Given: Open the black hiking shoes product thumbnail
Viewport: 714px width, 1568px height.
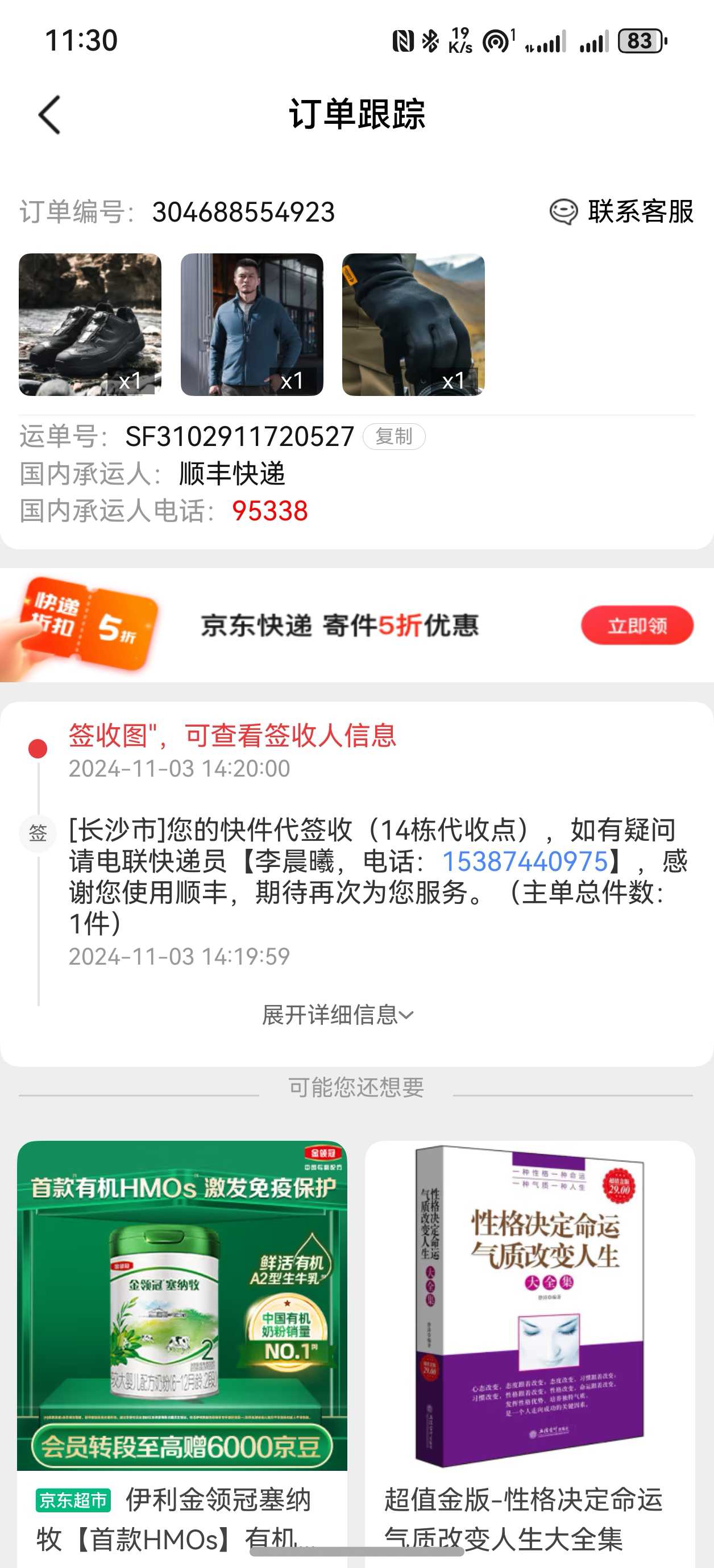Looking at the screenshot, I should tap(90, 324).
